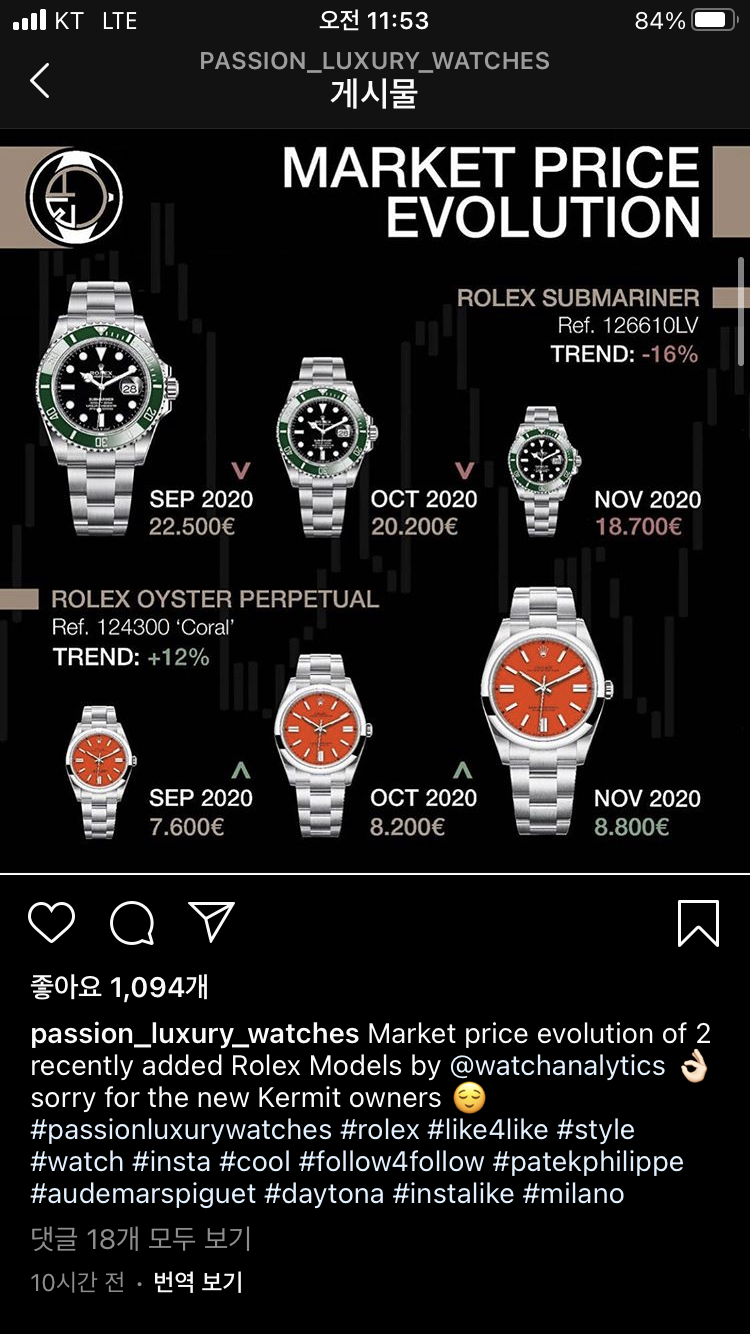View the 1,094 likes list
The image size is (750, 1334).
point(120,988)
